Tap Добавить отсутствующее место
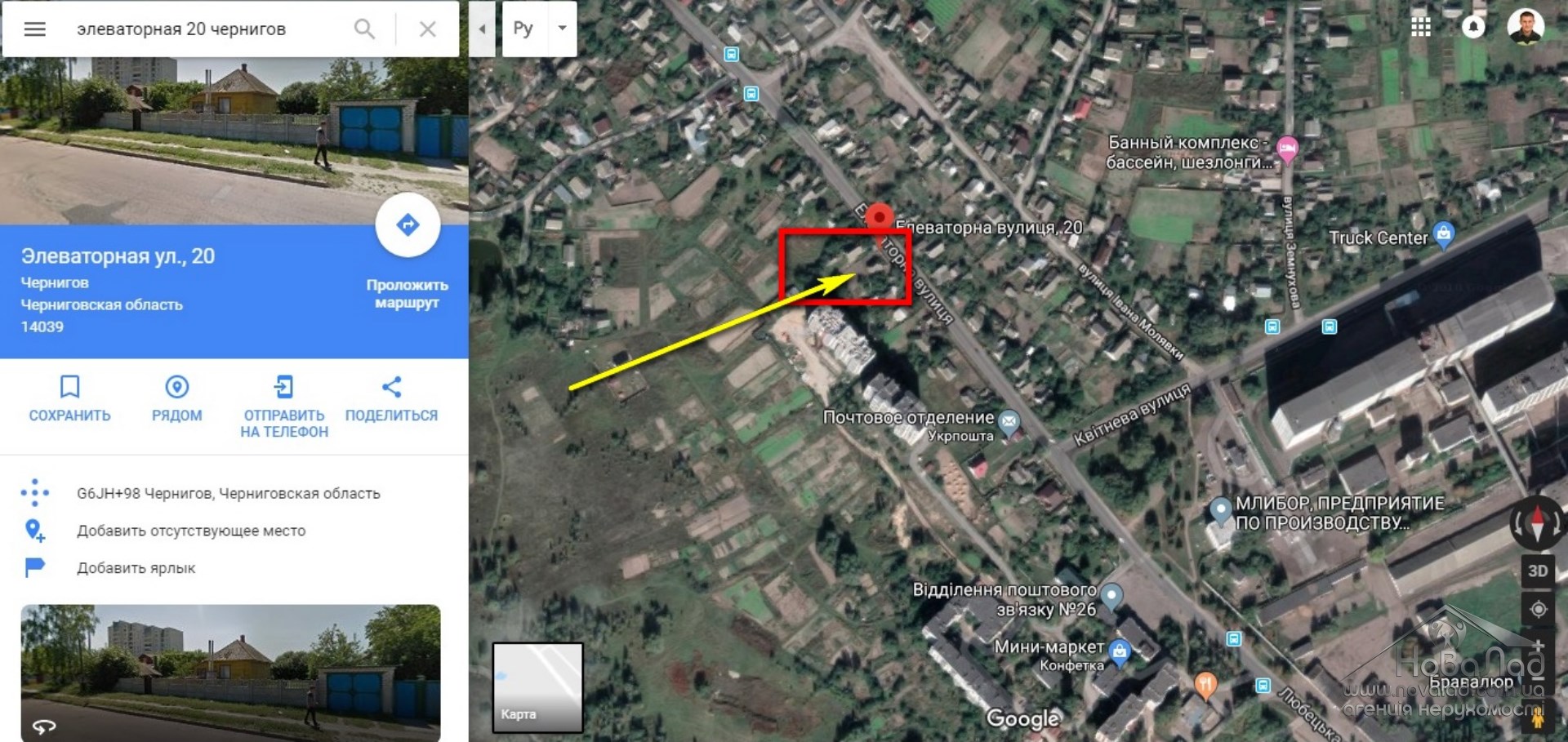This screenshot has width=1568, height=742. pos(190,531)
